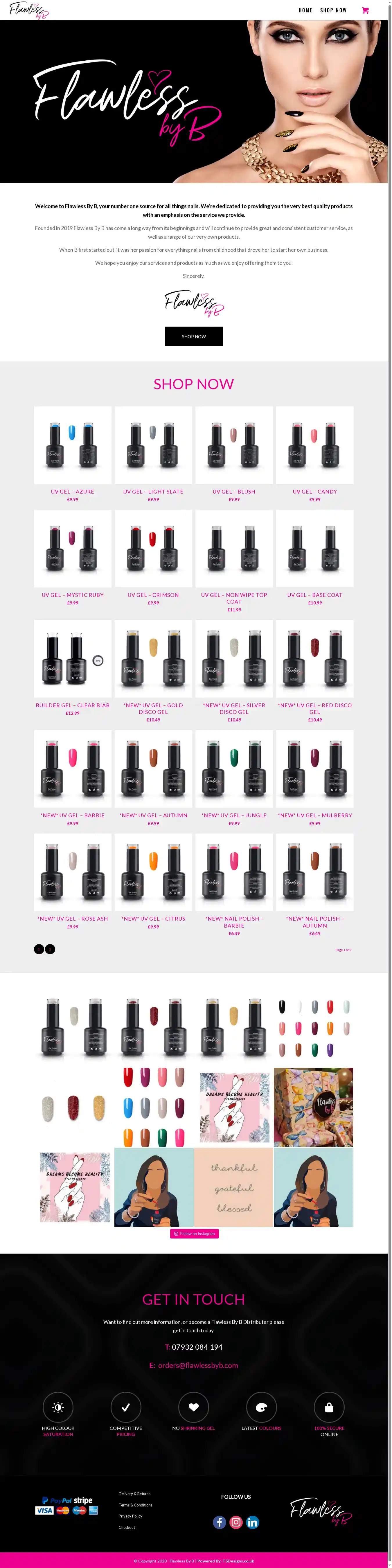Tap the black SHOP NOW button
Viewport: 392px width, 1568px height.
point(194,336)
